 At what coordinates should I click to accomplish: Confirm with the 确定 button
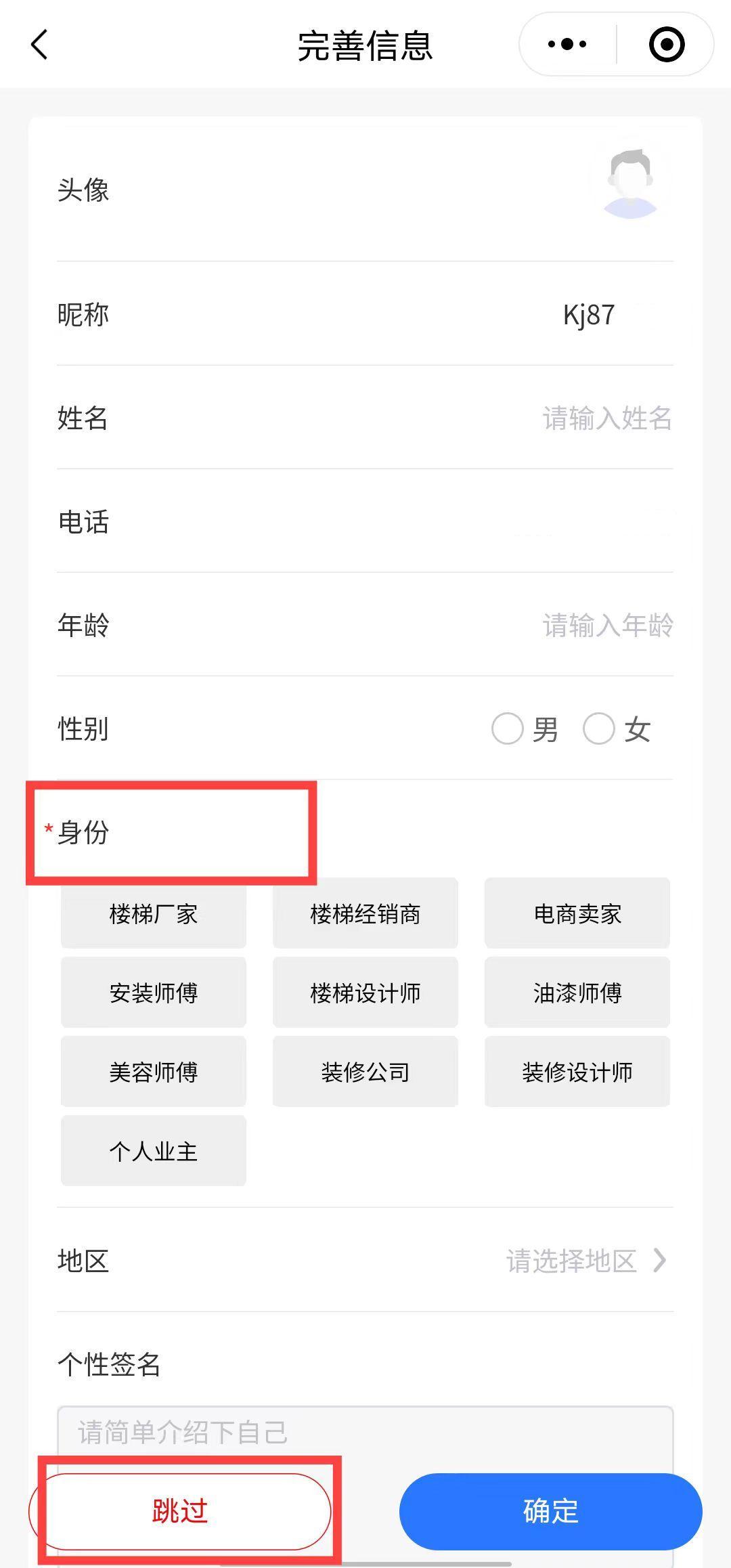(550, 1511)
